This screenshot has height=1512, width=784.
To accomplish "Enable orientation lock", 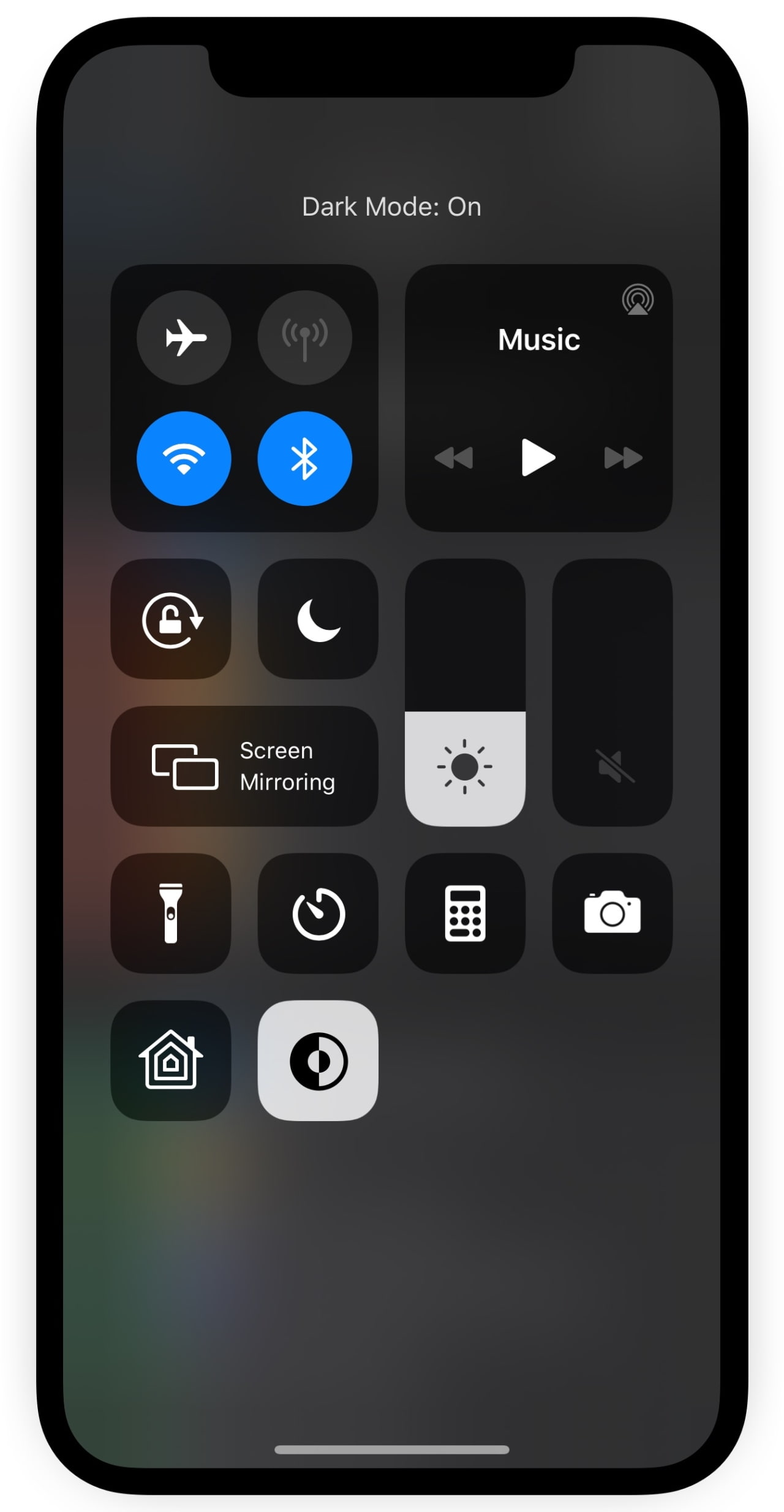I will tap(171, 619).
